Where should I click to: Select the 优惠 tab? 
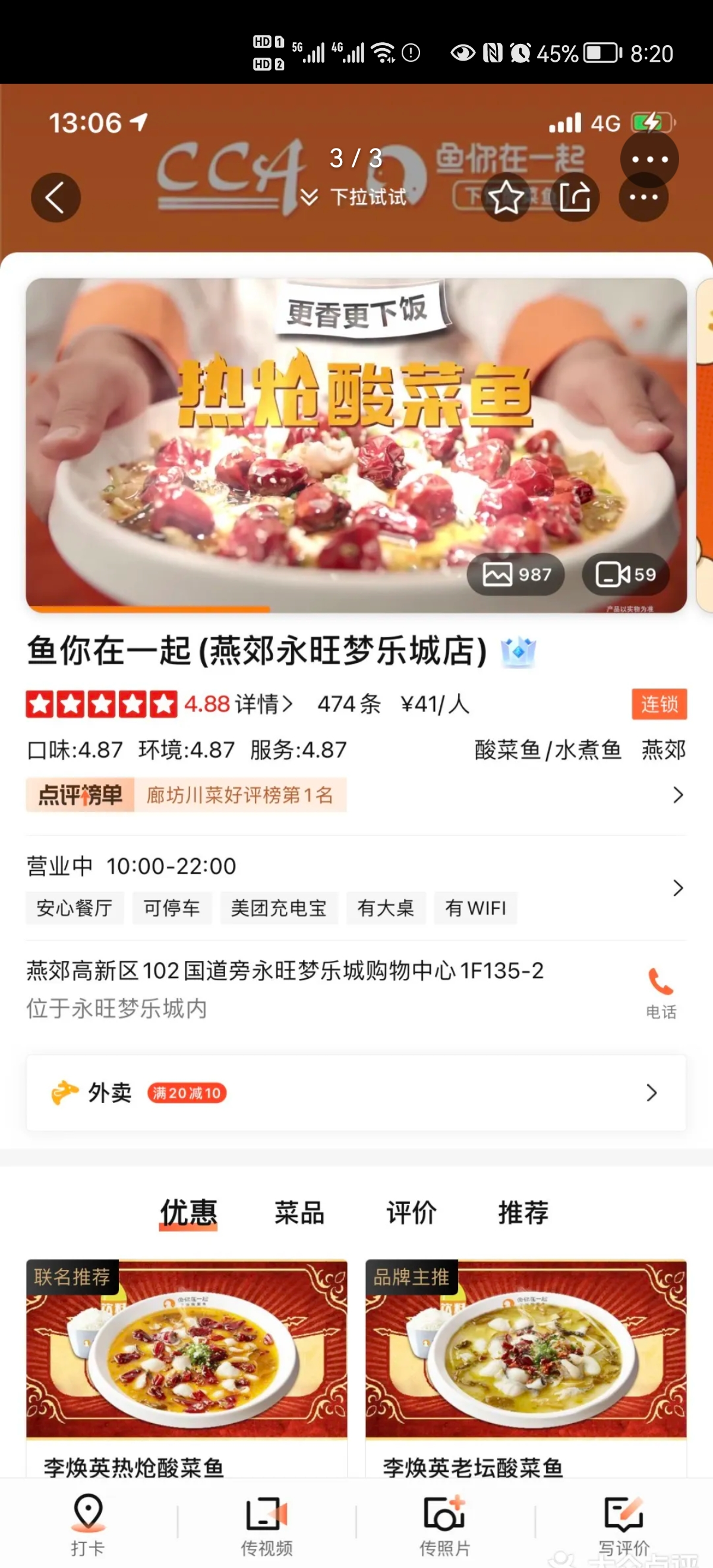tap(188, 1212)
